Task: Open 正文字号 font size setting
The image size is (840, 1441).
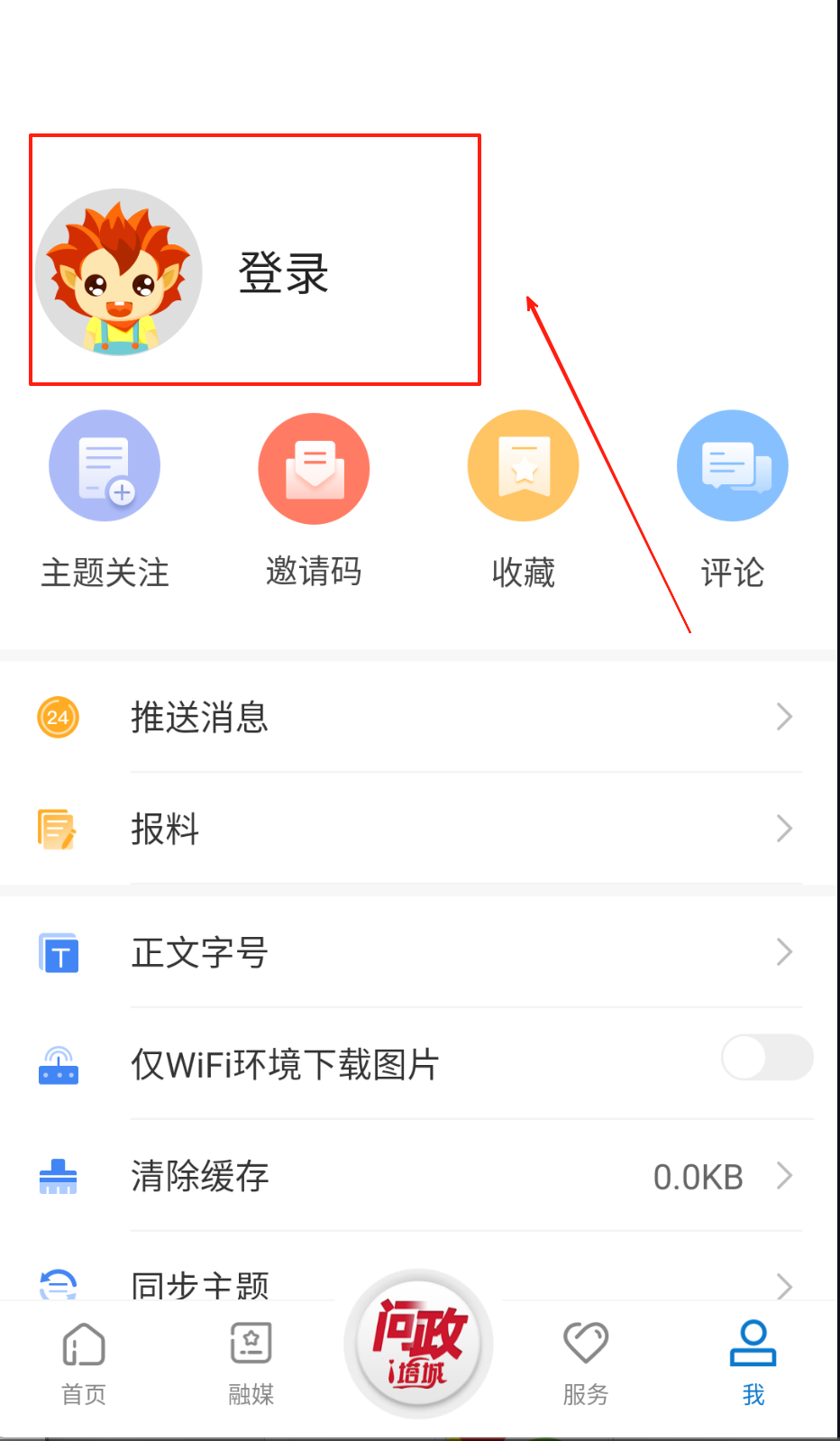Action: pos(419,952)
